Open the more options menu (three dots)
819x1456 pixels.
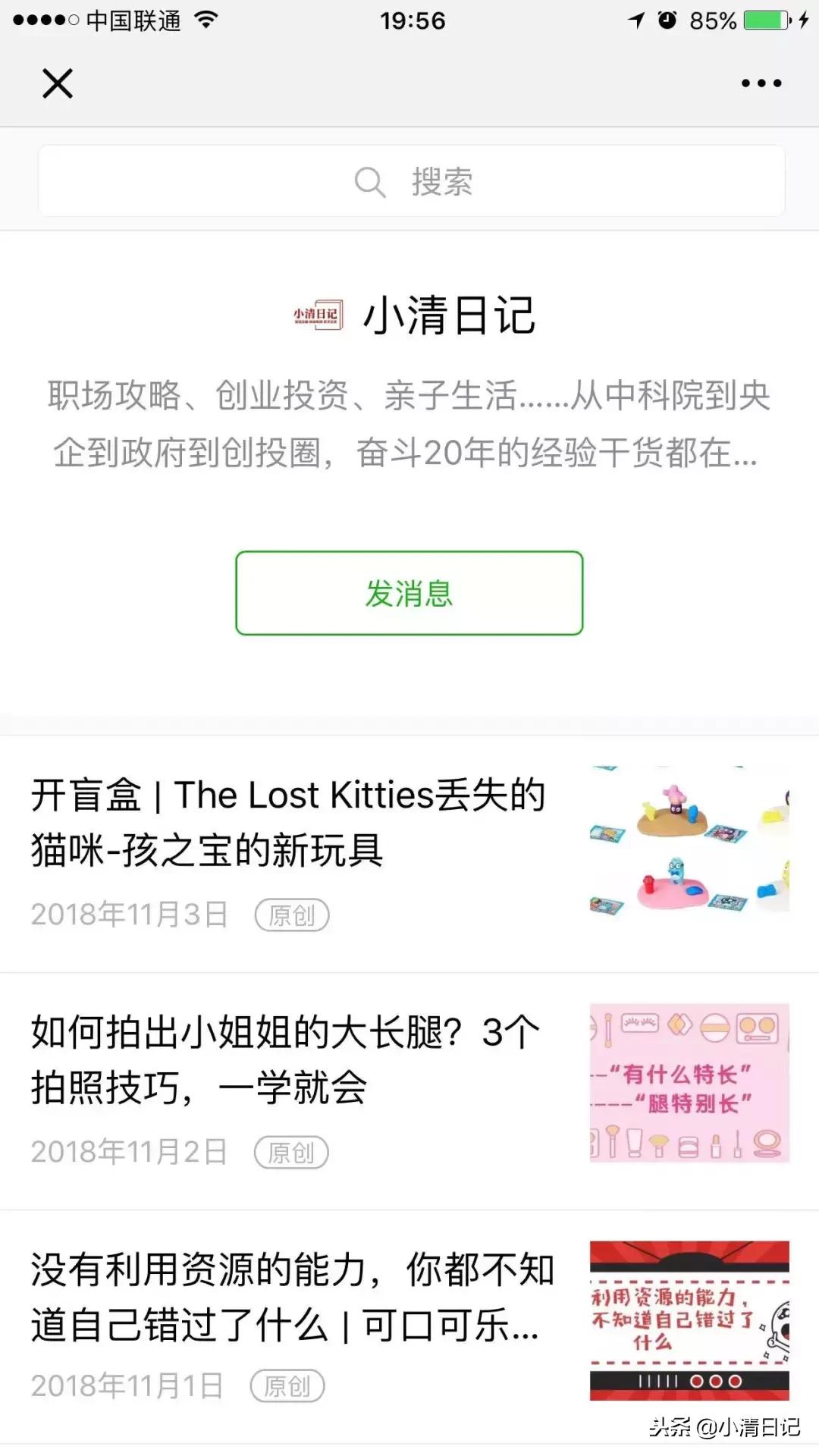761,83
